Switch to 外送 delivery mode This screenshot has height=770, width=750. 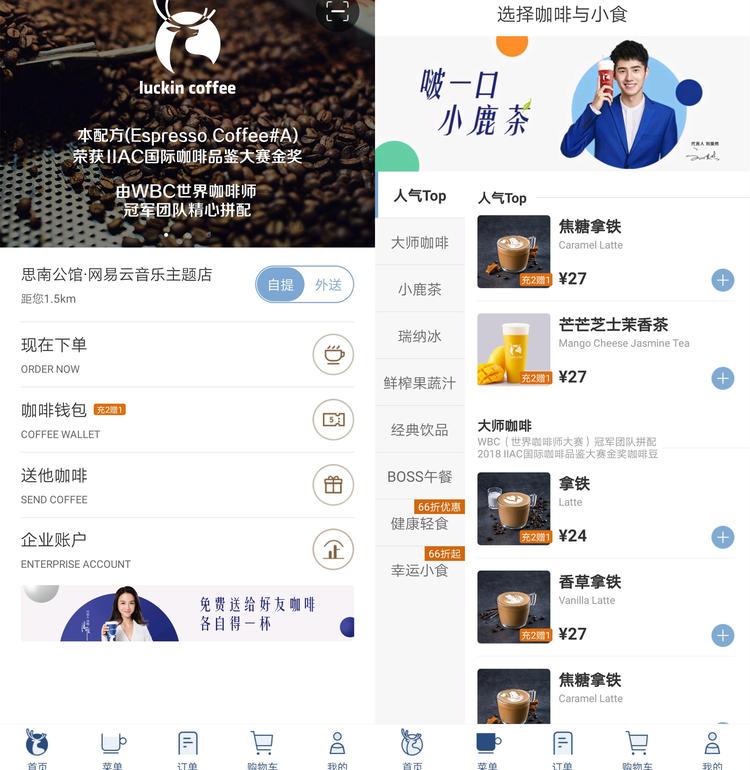(329, 285)
